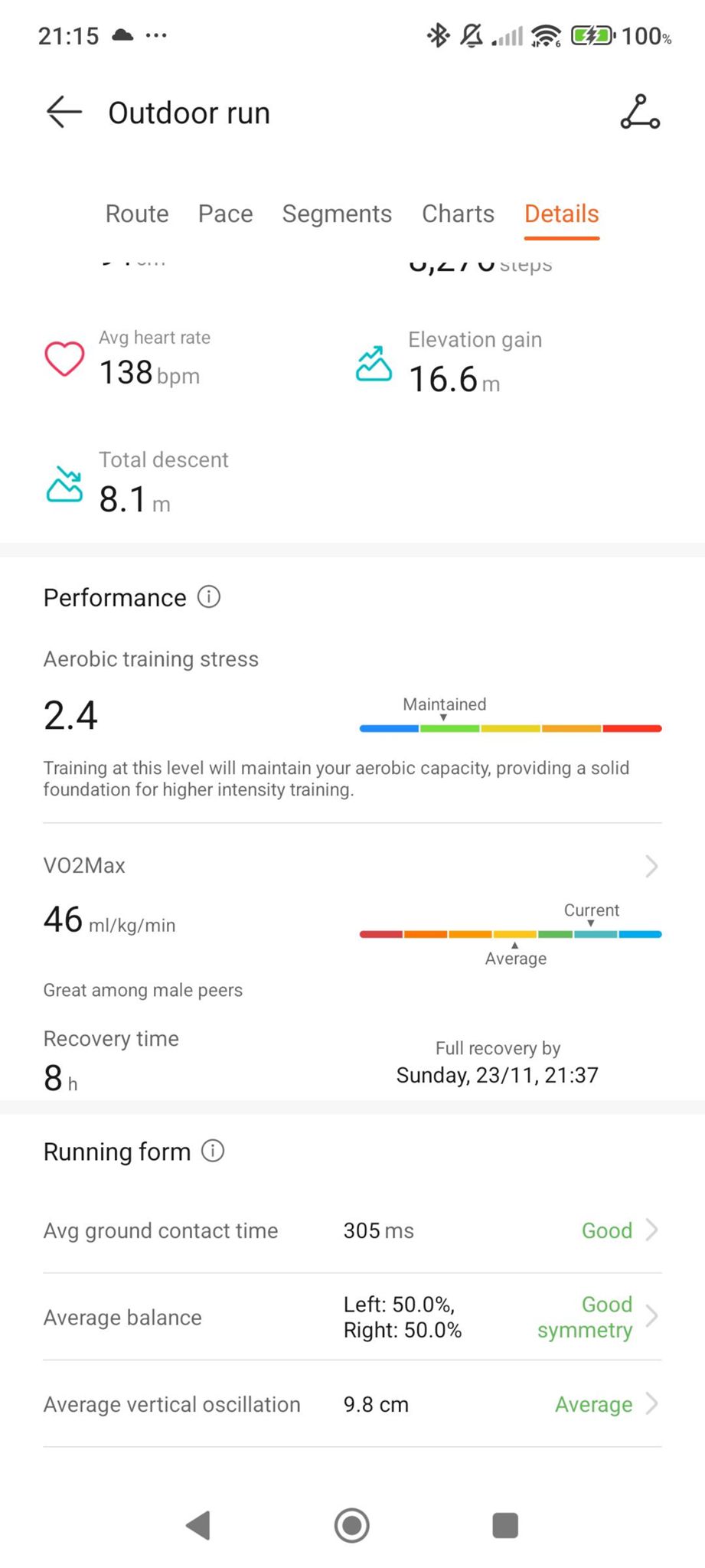This screenshot has height=1568, width=705.
Task: Go back from the Outdoor run screen
Action: 64,113
